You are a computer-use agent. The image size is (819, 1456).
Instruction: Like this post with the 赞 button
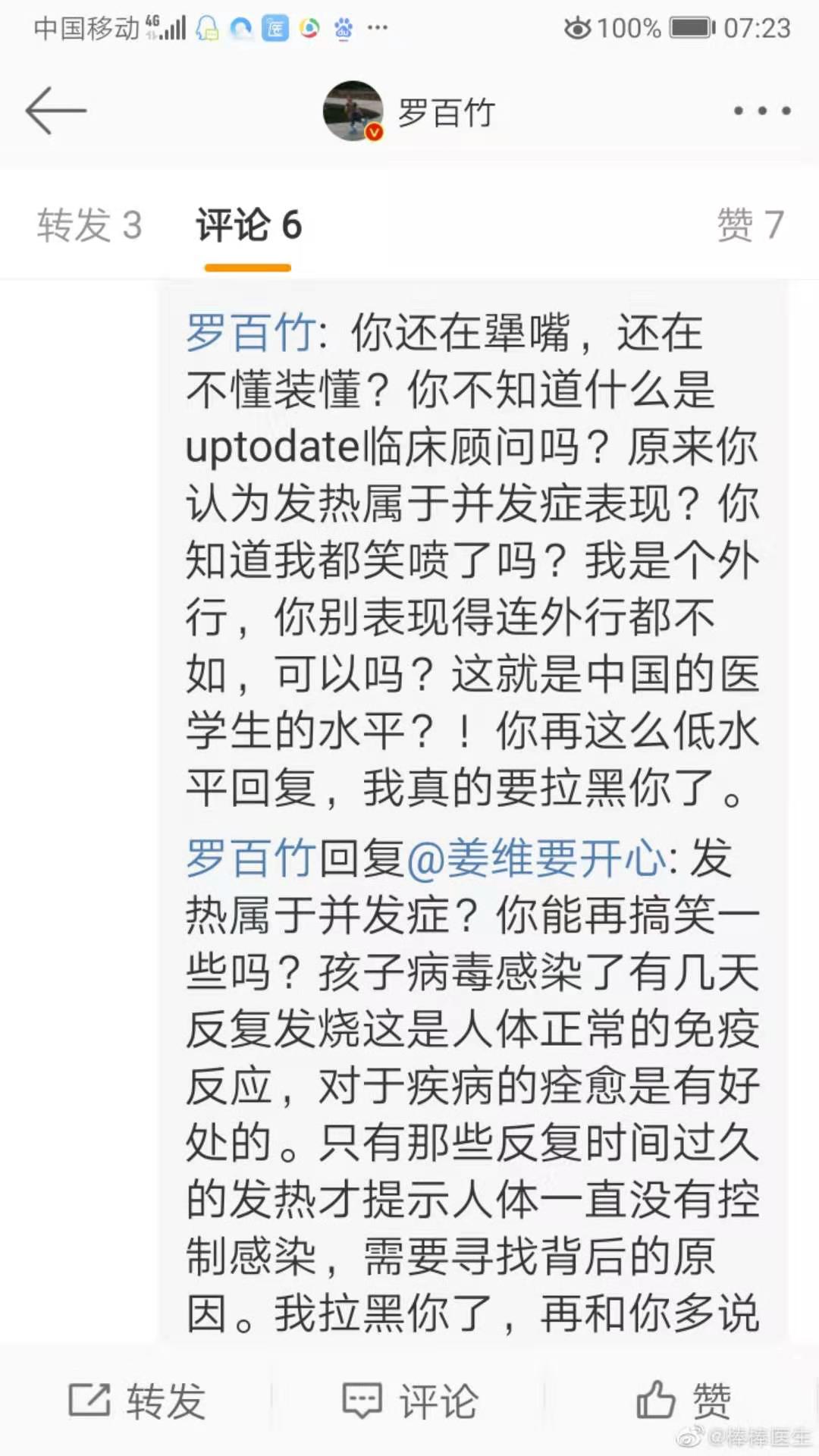pyautogui.click(x=683, y=1400)
